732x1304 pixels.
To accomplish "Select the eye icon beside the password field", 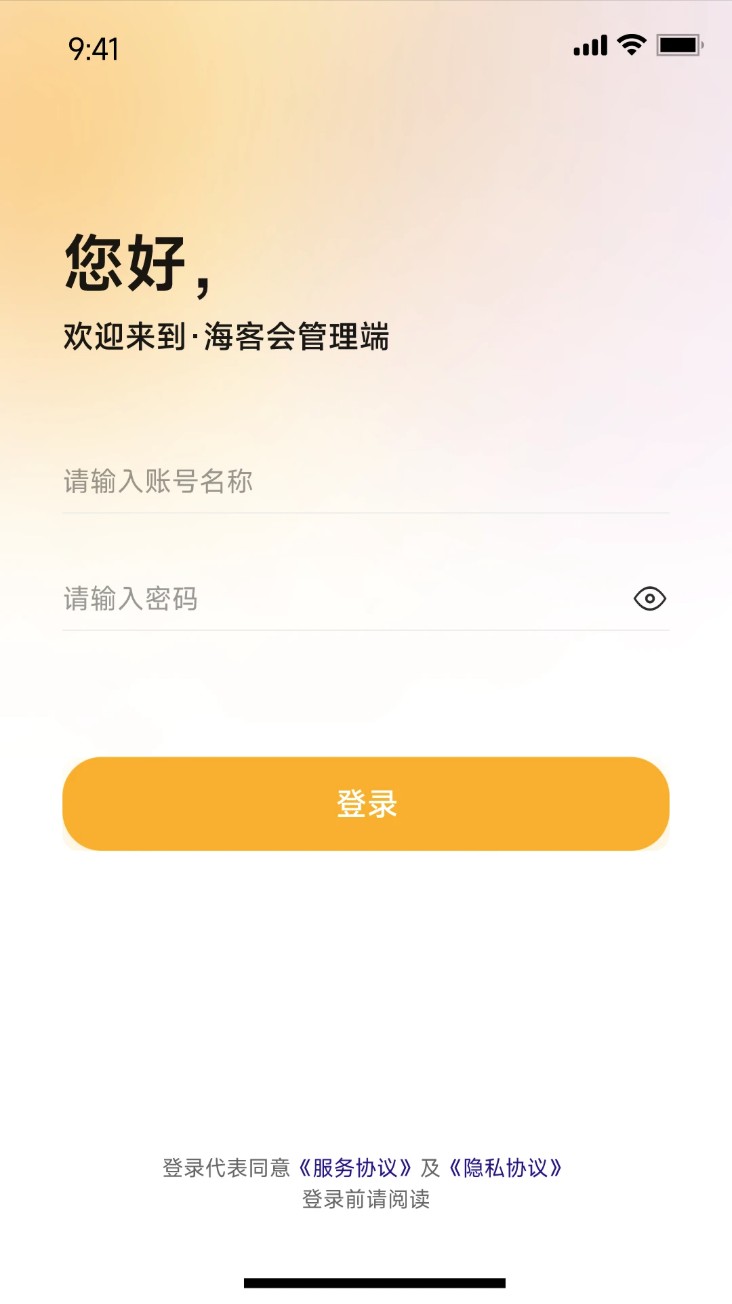I will (x=652, y=598).
